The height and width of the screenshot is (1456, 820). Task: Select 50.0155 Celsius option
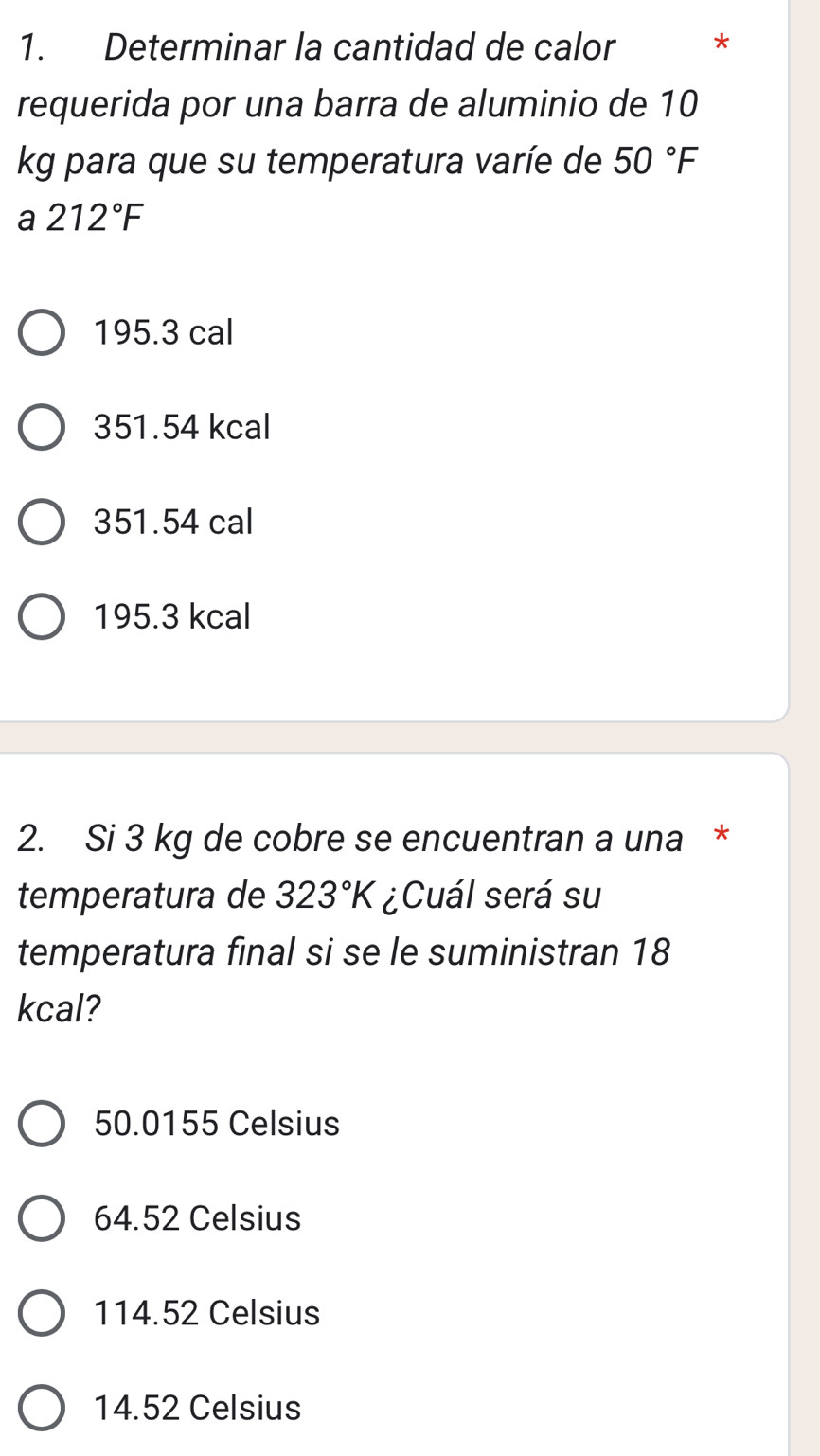42,1124
